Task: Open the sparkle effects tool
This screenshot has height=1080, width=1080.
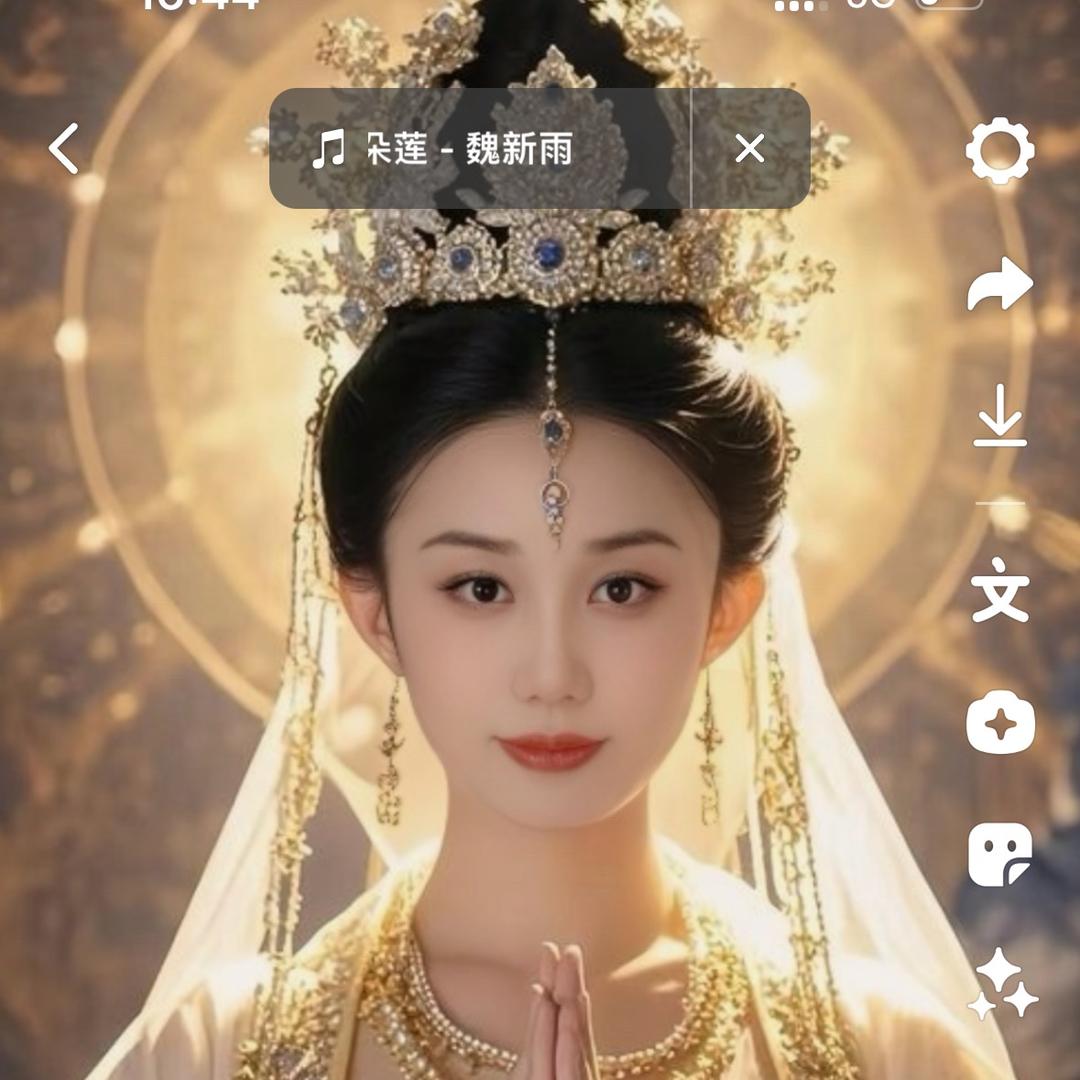Action: point(1001,983)
